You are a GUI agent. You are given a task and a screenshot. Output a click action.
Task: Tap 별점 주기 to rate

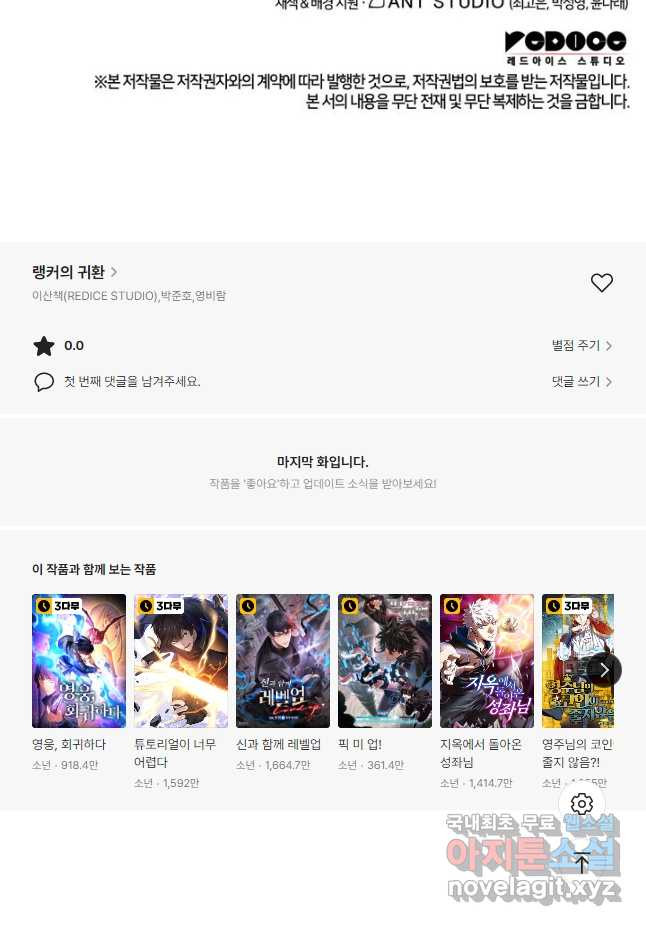(581, 346)
